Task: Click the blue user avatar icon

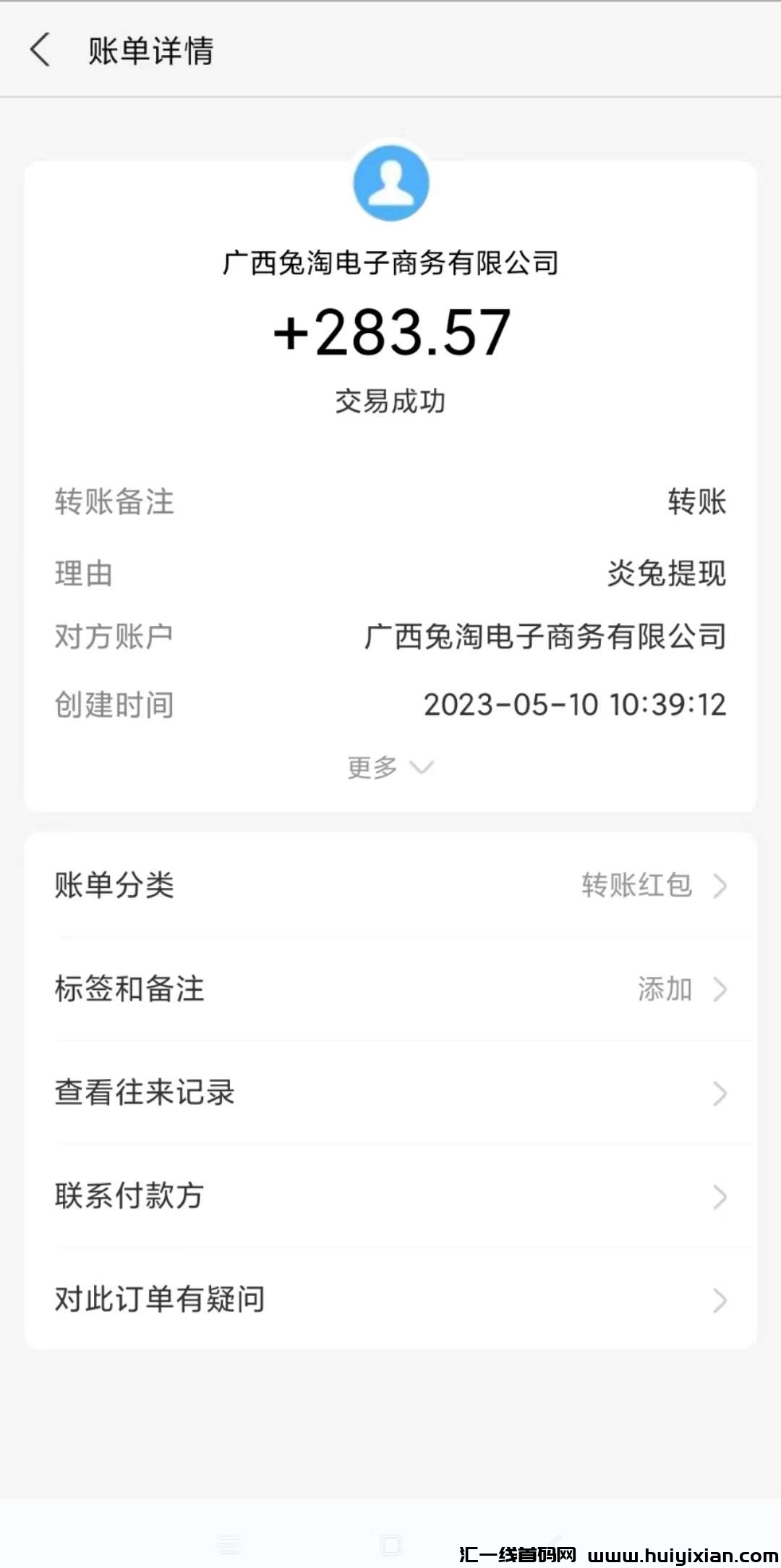Action: [390, 182]
